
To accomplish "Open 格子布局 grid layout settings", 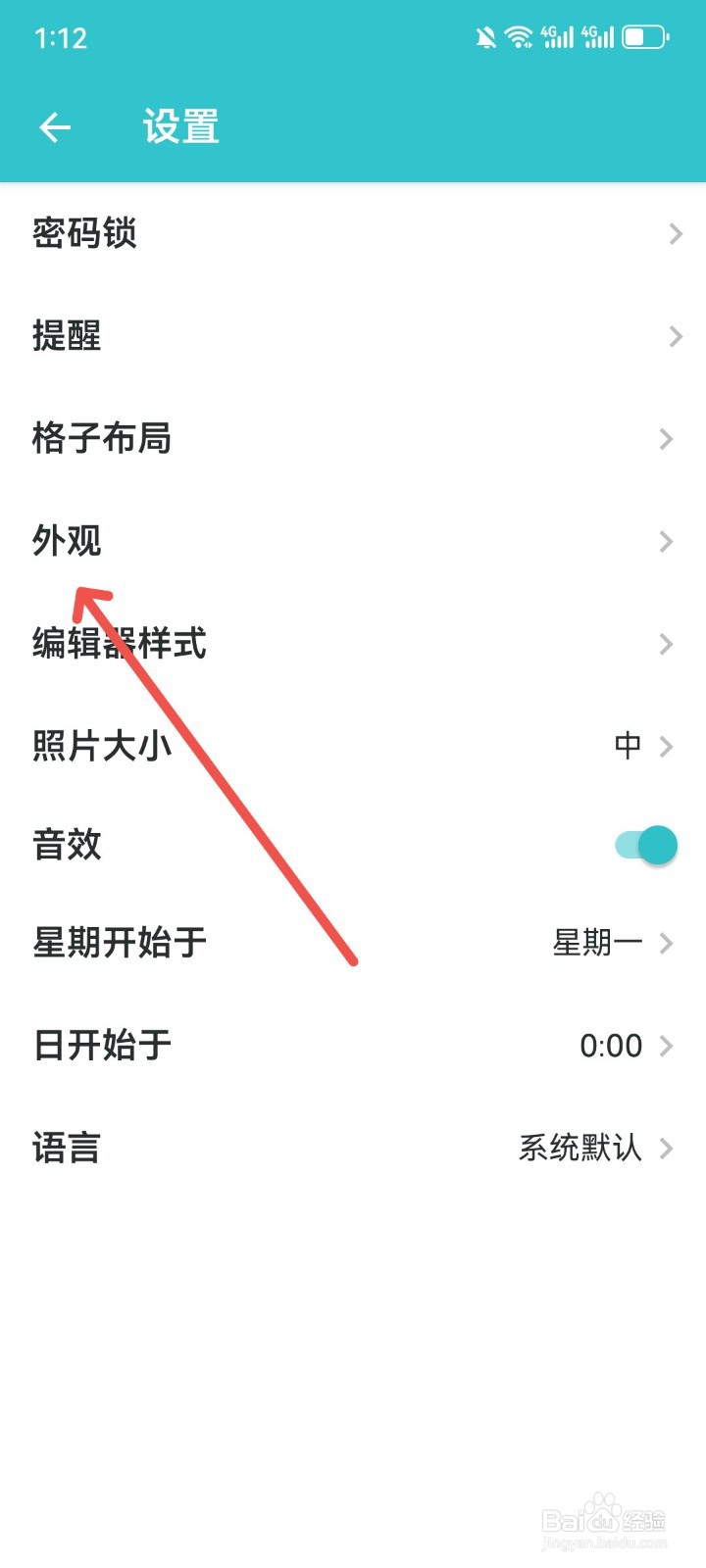I will [x=101, y=439].
